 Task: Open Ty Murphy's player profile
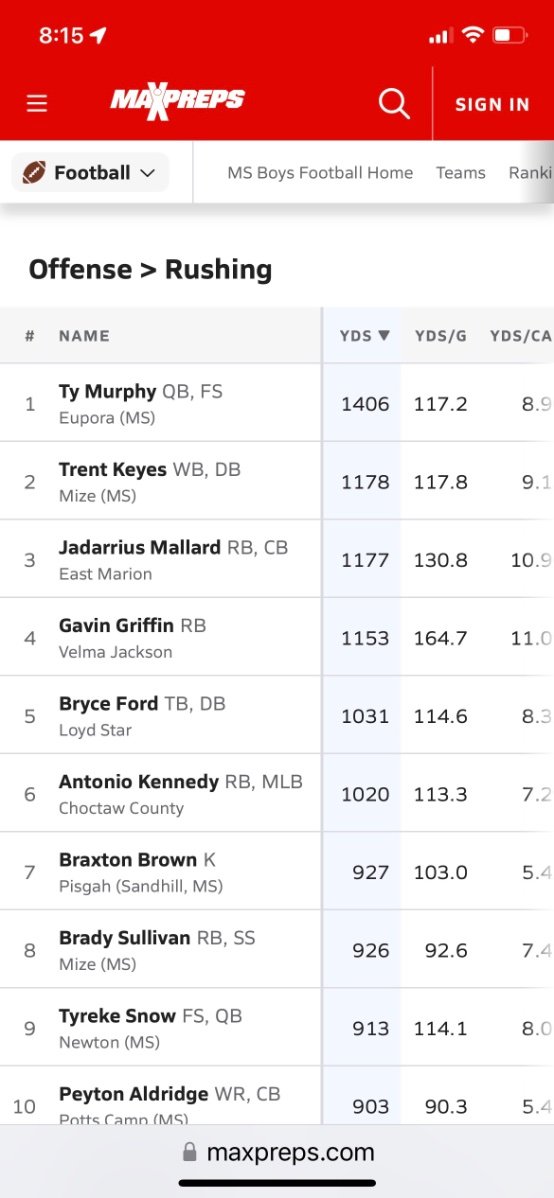(107, 391)
